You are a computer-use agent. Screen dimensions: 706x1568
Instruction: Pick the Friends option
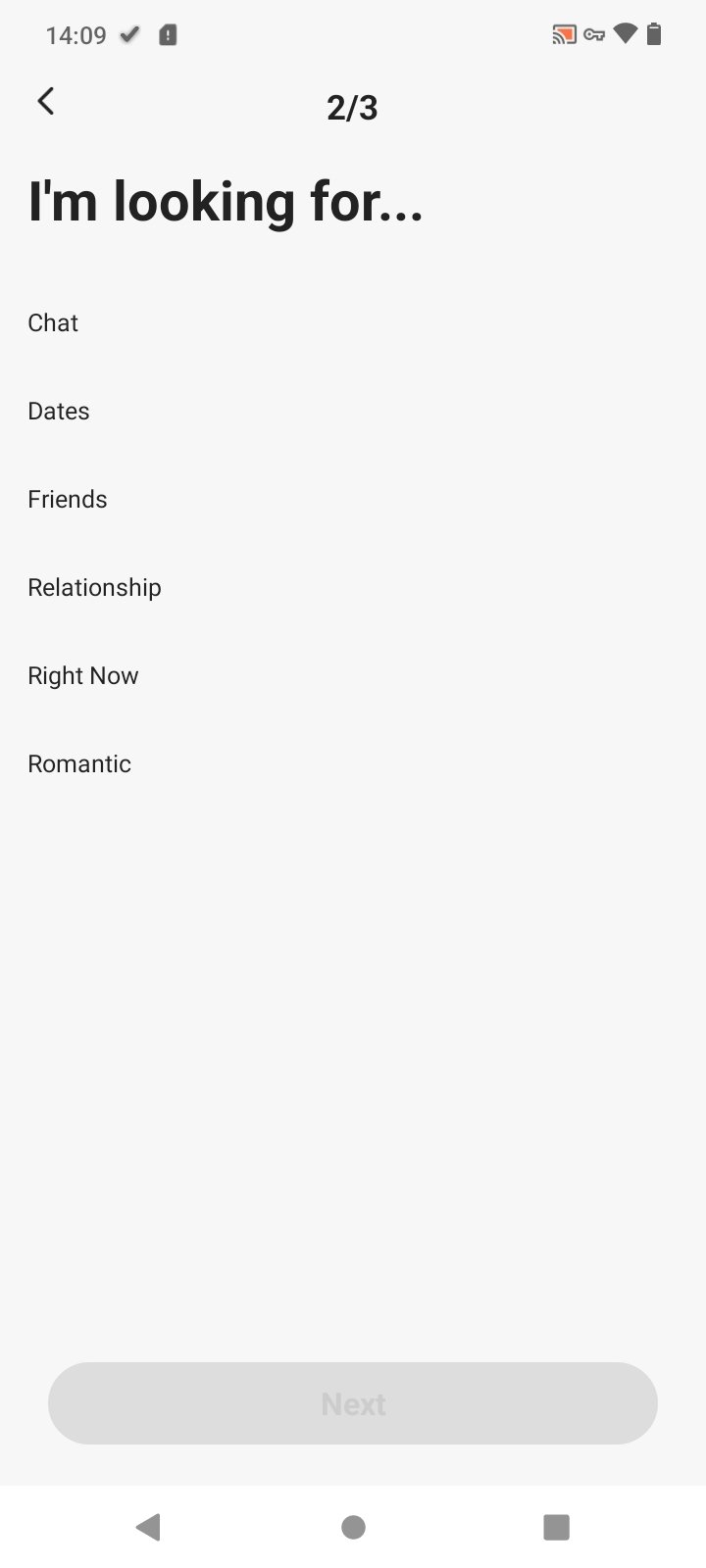pyautogui.click(x=353, y=499)
